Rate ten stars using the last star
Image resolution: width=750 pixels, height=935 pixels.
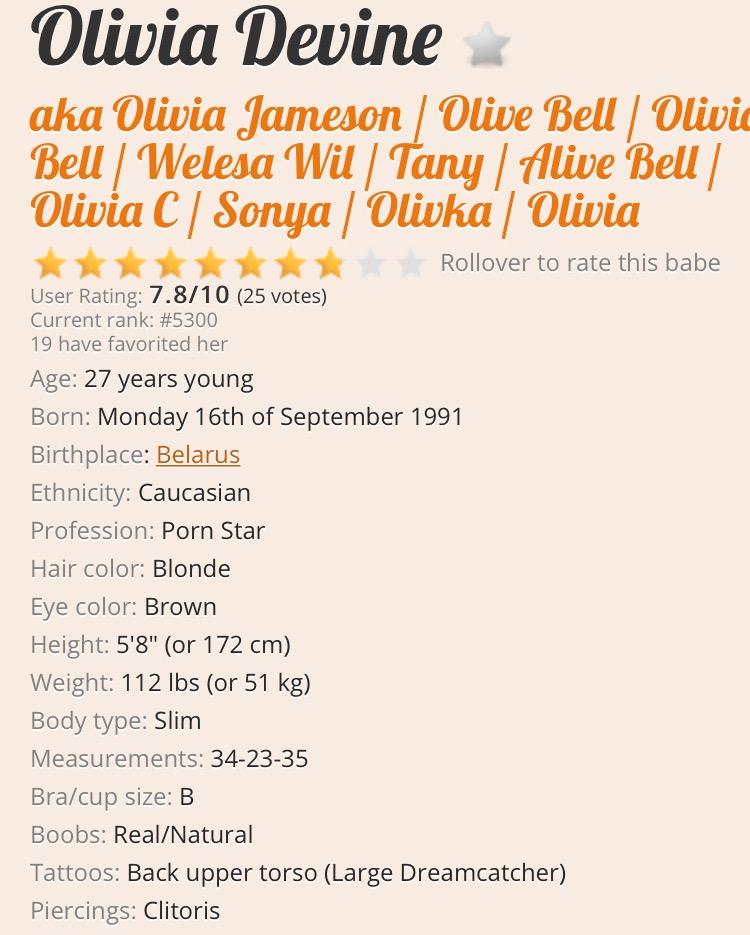[410, 264]
